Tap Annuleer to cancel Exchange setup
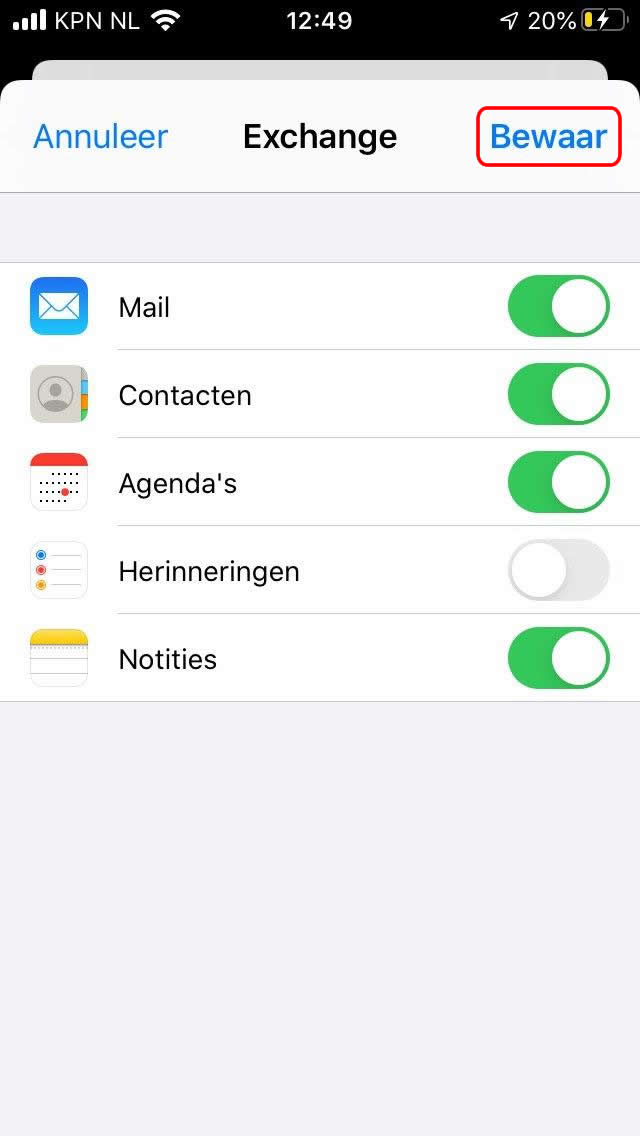640x1136 pixels. coord(101,136)
